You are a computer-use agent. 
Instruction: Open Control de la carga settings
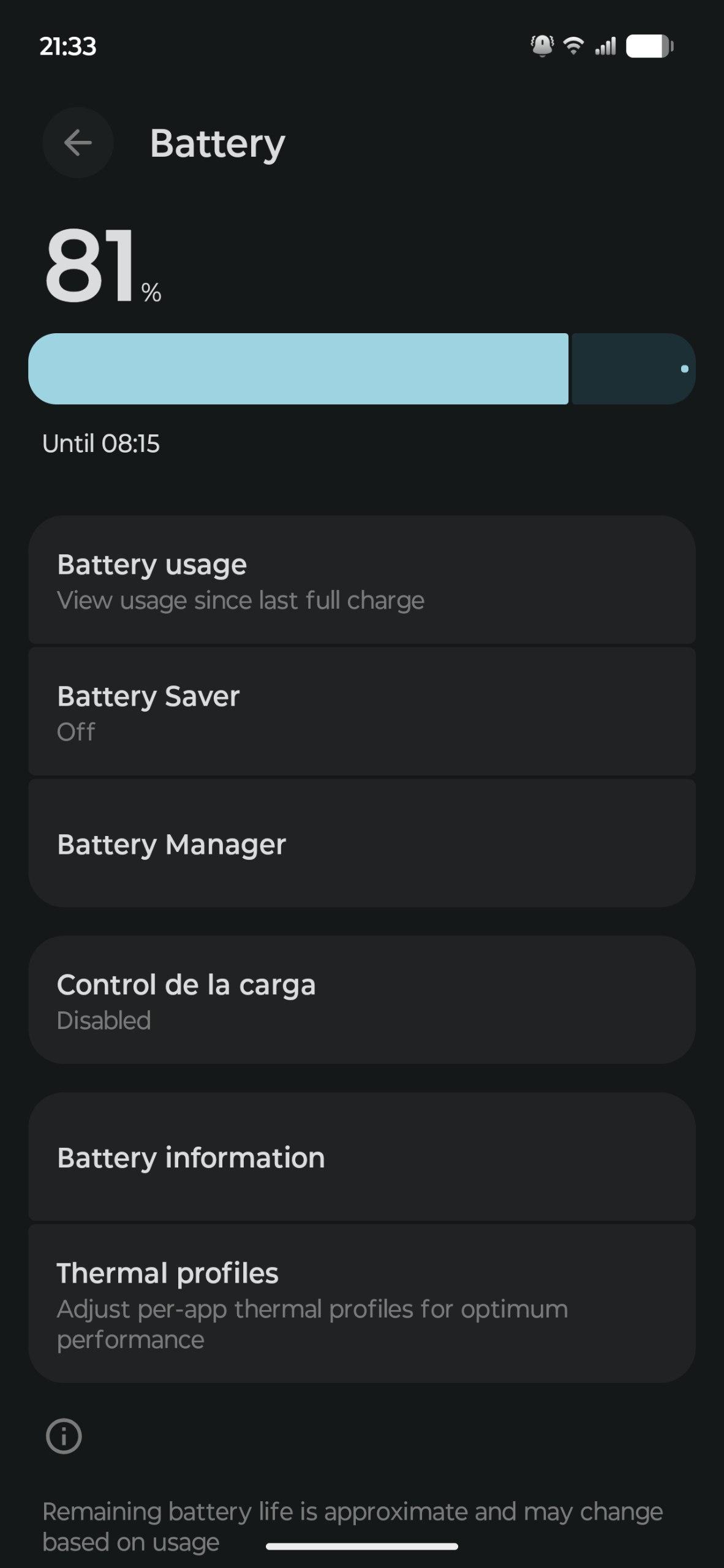pos(361,1000)
